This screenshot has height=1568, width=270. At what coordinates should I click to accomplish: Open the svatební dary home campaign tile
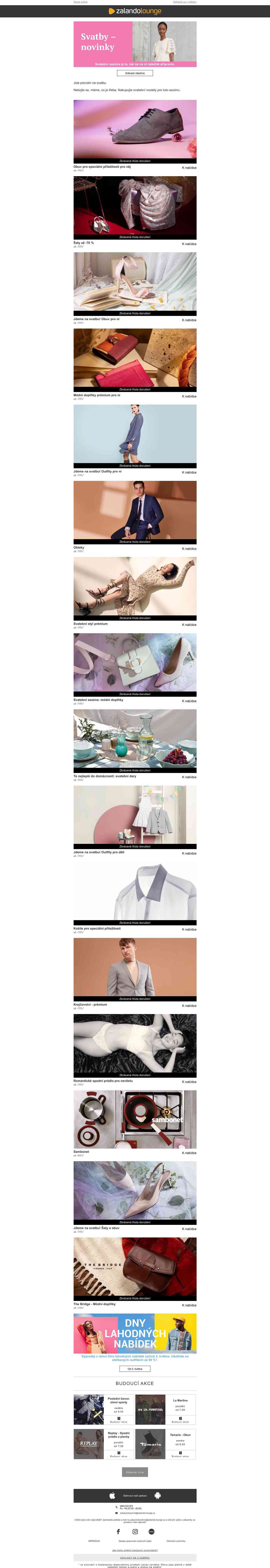click(x=135, y=740)
